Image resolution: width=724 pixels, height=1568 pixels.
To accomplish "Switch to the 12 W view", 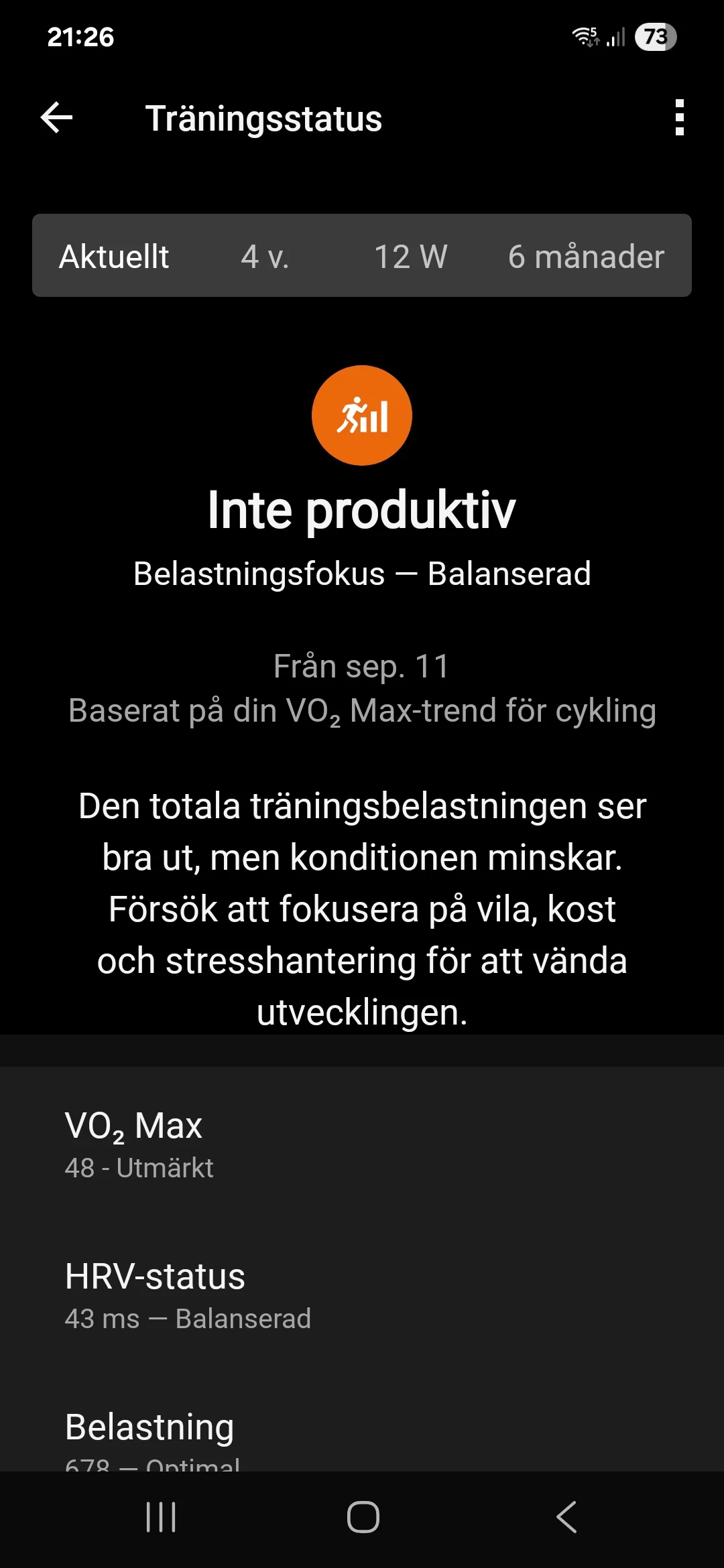I will click(410, 256).
